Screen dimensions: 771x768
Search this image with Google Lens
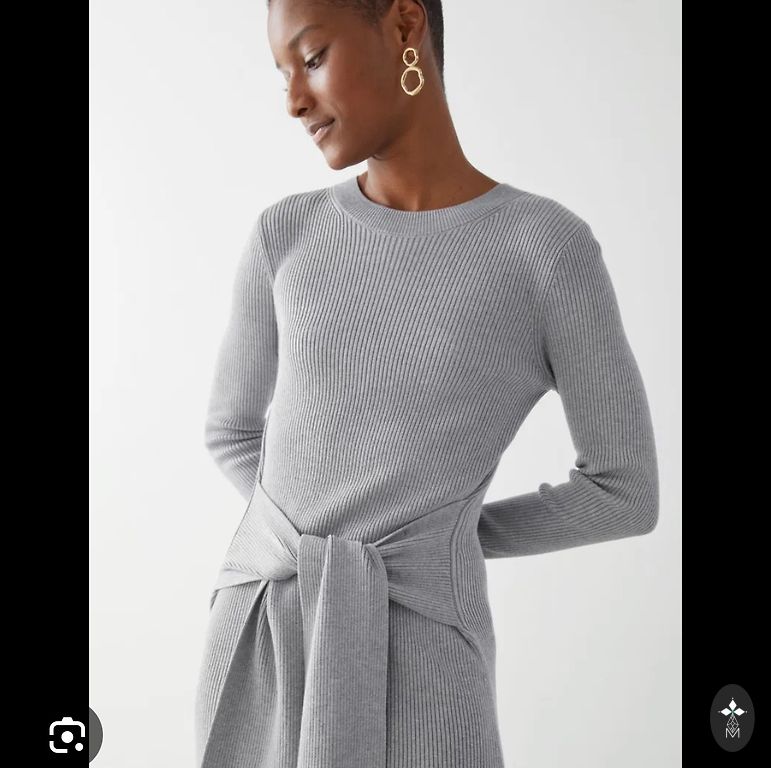(x=67, y=736)
